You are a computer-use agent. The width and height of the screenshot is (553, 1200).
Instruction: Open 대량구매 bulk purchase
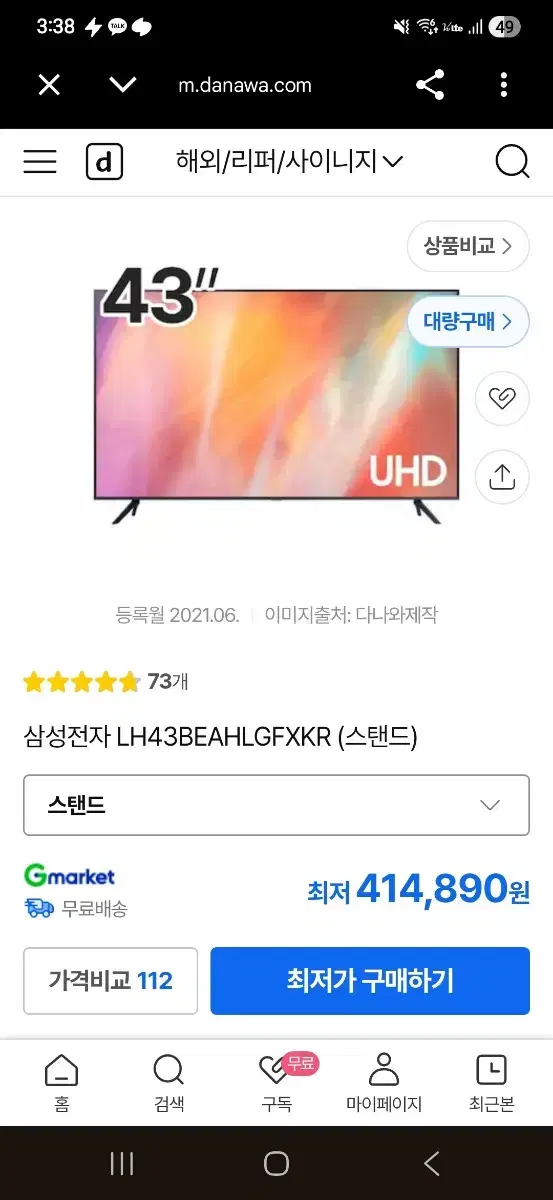468,321
